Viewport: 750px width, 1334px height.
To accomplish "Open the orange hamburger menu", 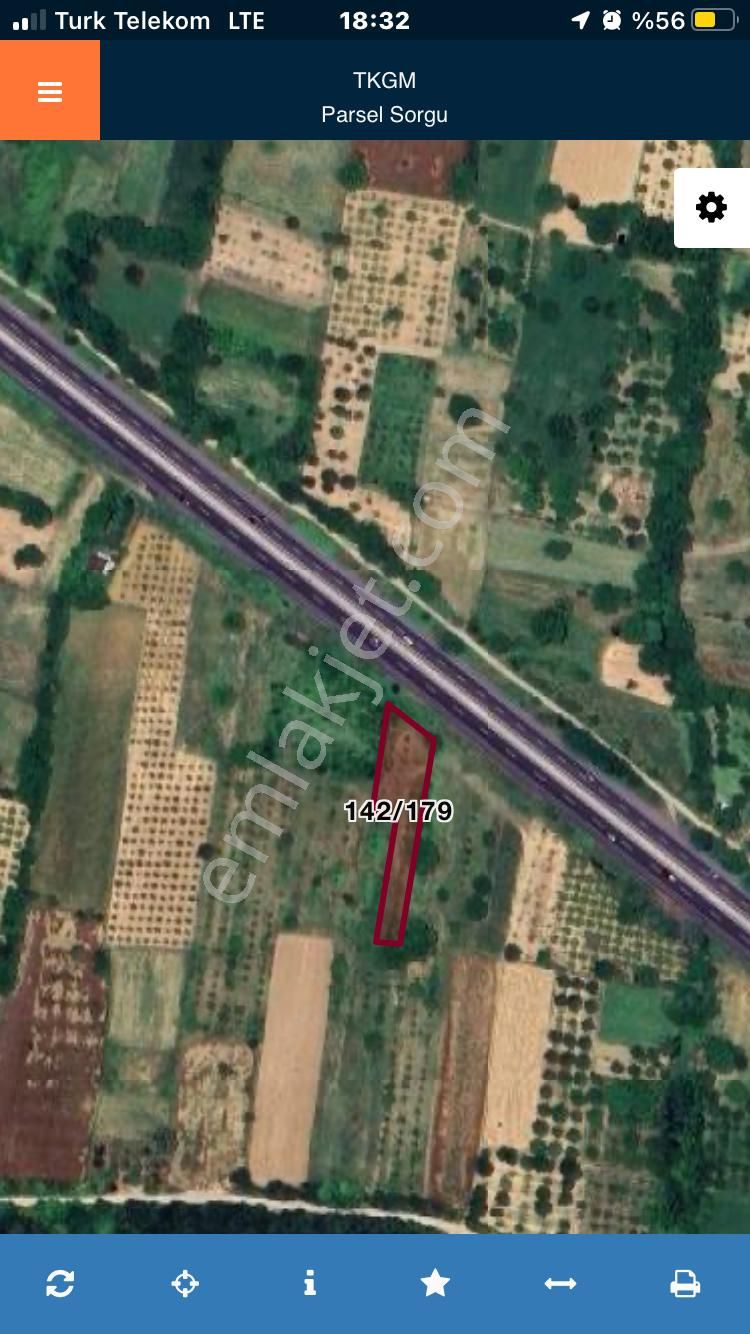I will (50, 91).
